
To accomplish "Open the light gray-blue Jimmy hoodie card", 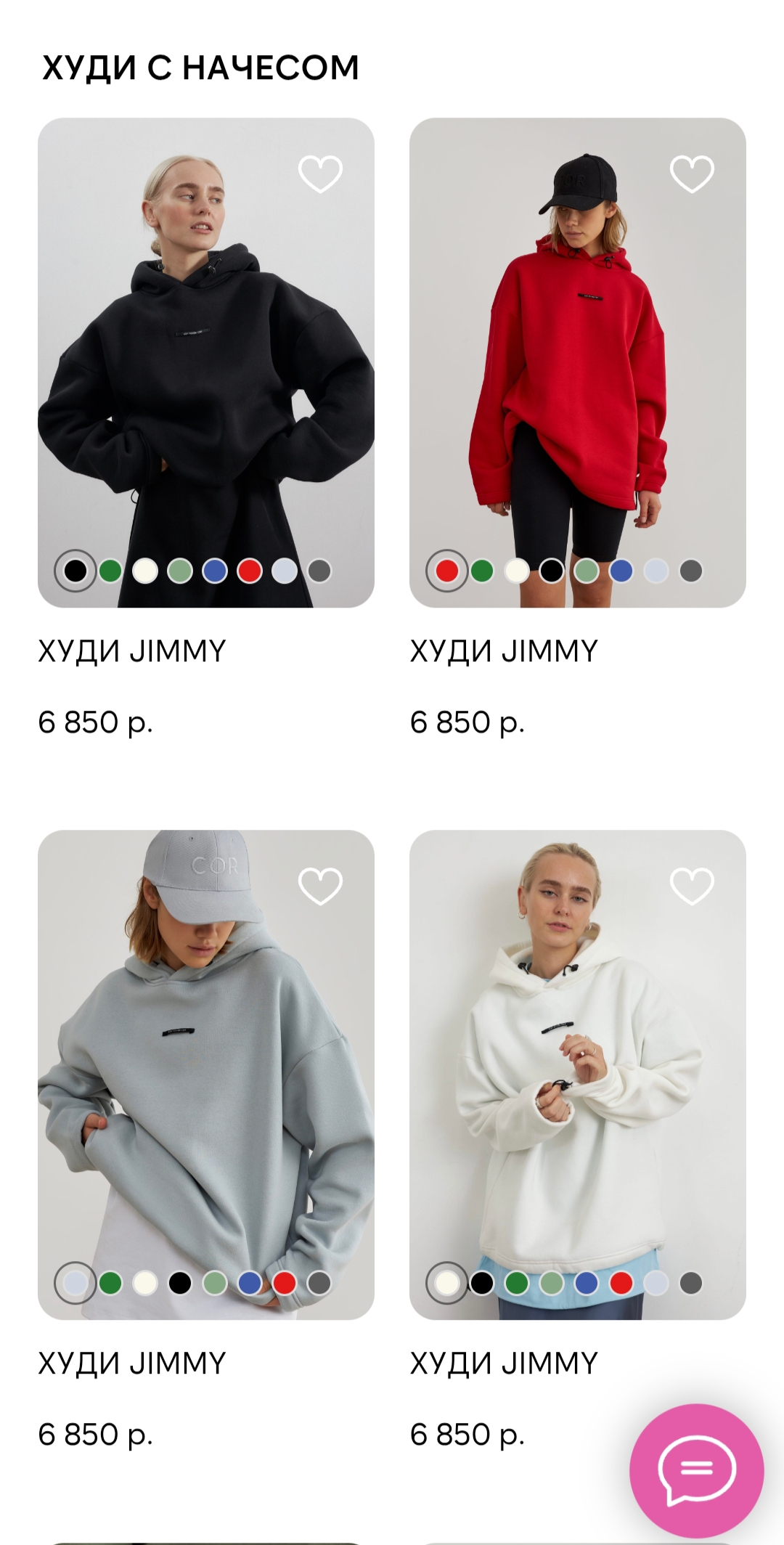I will point(206,1075).
